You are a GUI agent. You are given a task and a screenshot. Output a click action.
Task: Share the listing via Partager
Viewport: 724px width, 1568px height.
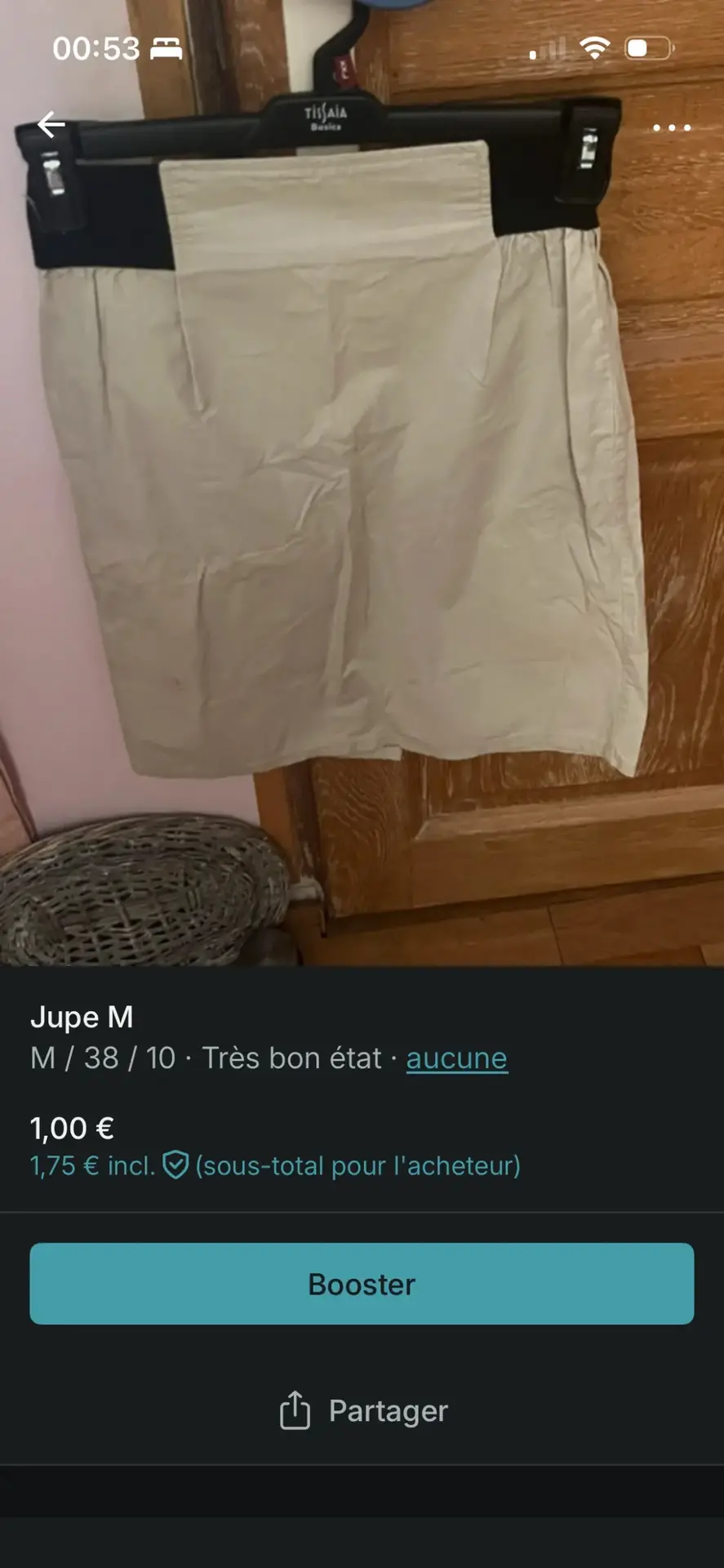click(363, 1410)
